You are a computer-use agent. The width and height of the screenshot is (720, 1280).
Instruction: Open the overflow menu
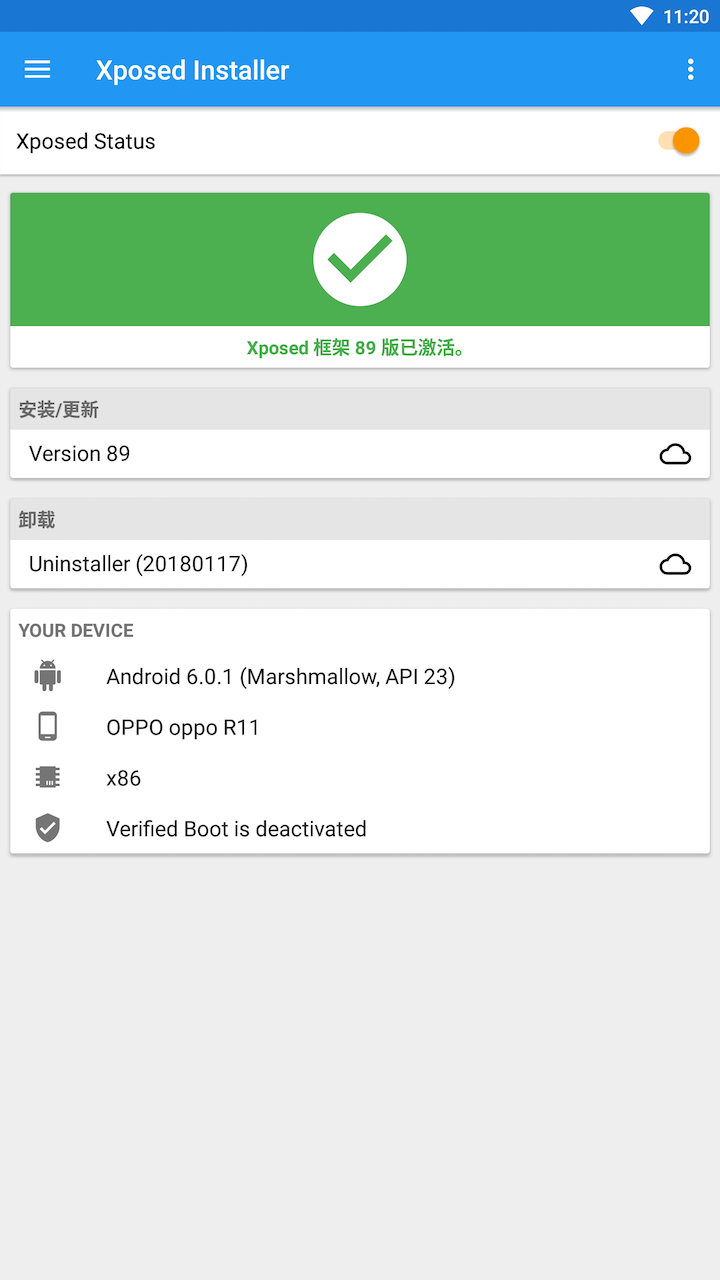click(x=690, y=69)
